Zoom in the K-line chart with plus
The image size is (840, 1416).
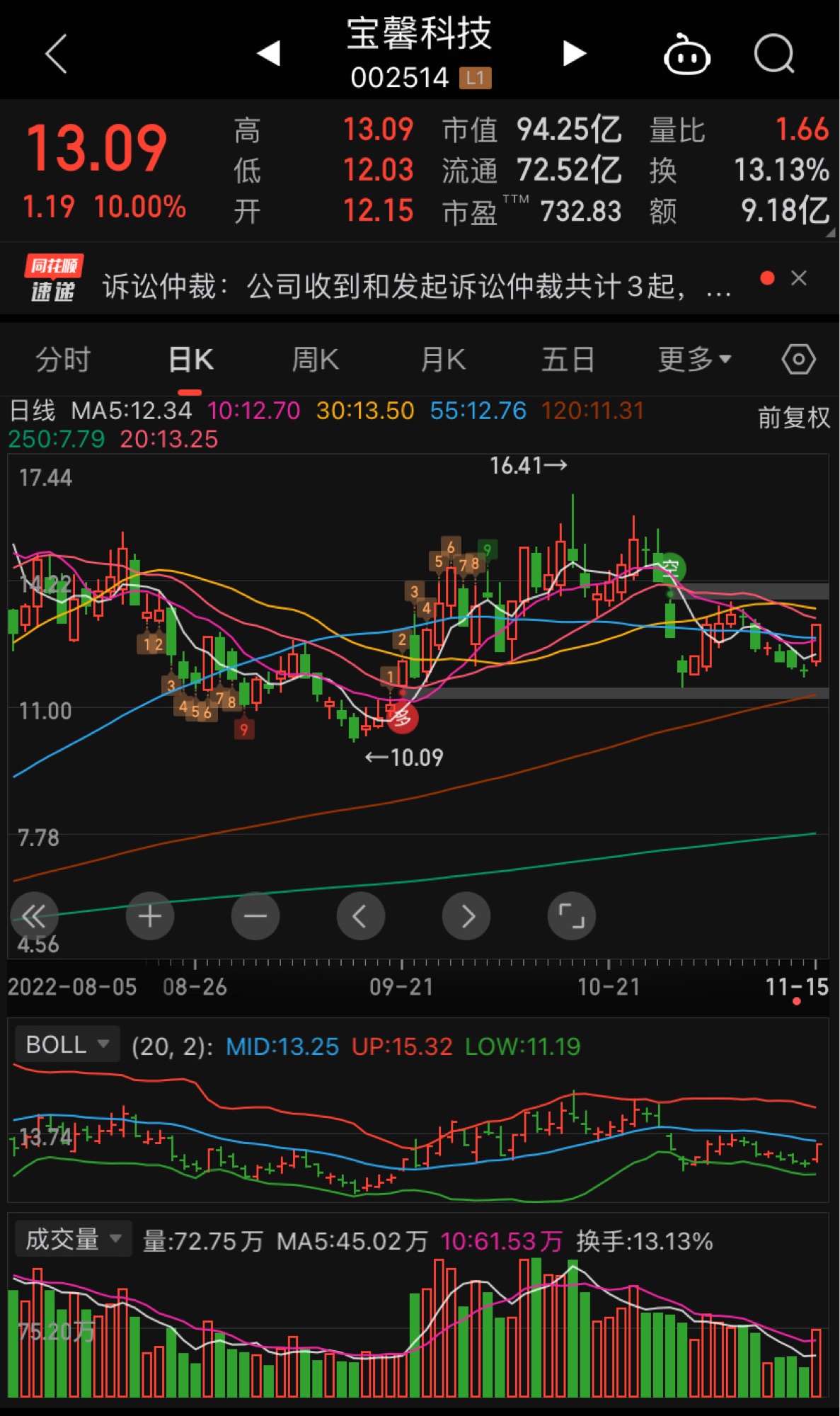click(150, 916)
